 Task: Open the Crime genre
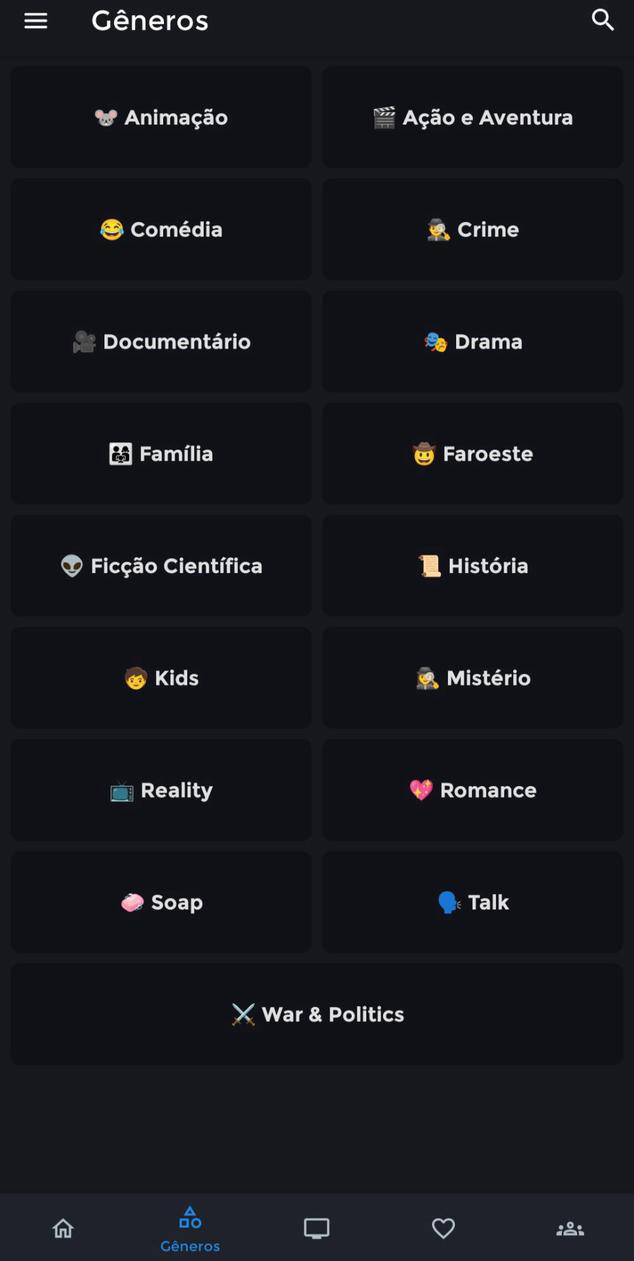472,230
